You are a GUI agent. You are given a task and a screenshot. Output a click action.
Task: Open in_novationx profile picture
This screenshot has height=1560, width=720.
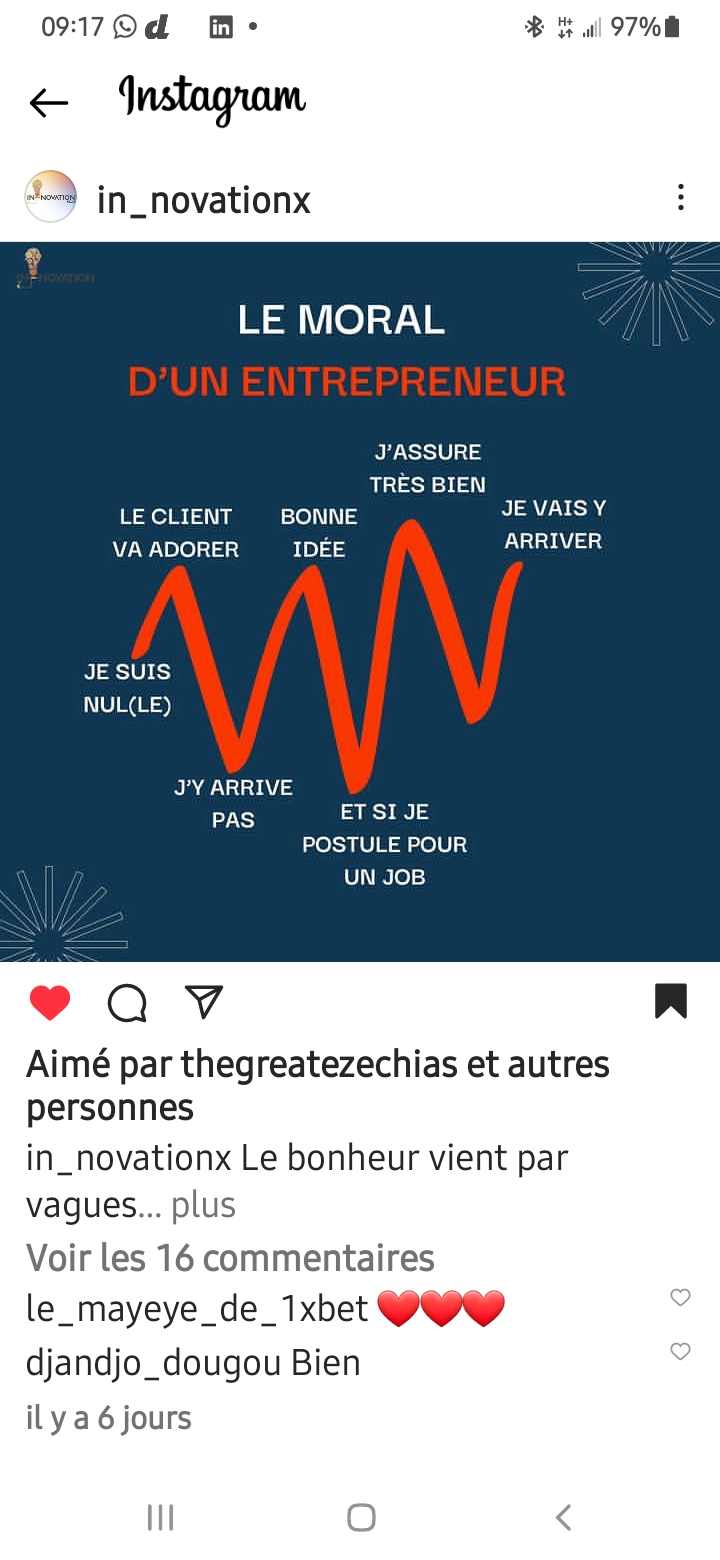(50, 197)
